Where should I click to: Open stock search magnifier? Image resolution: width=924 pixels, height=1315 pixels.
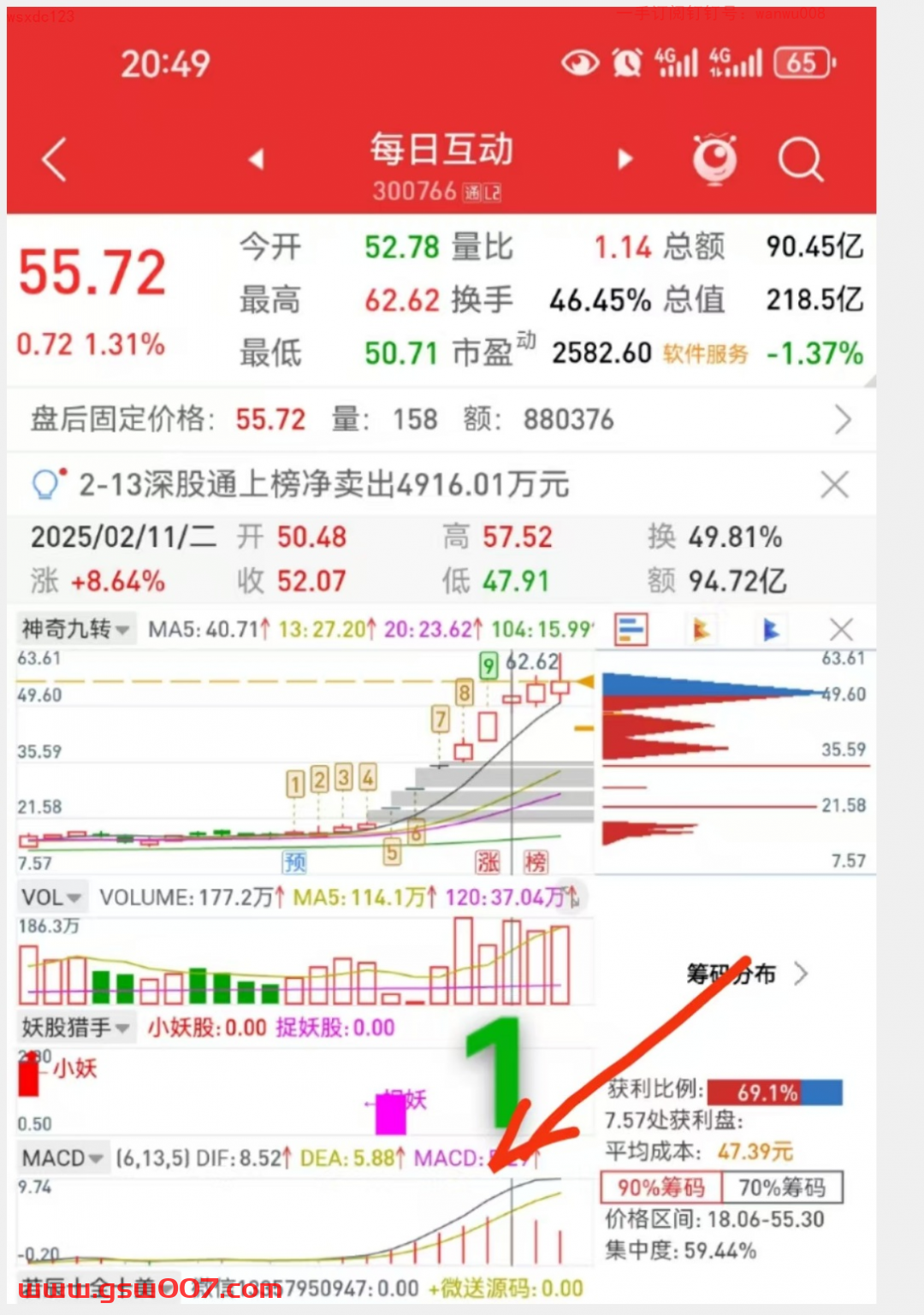point(800,159)
